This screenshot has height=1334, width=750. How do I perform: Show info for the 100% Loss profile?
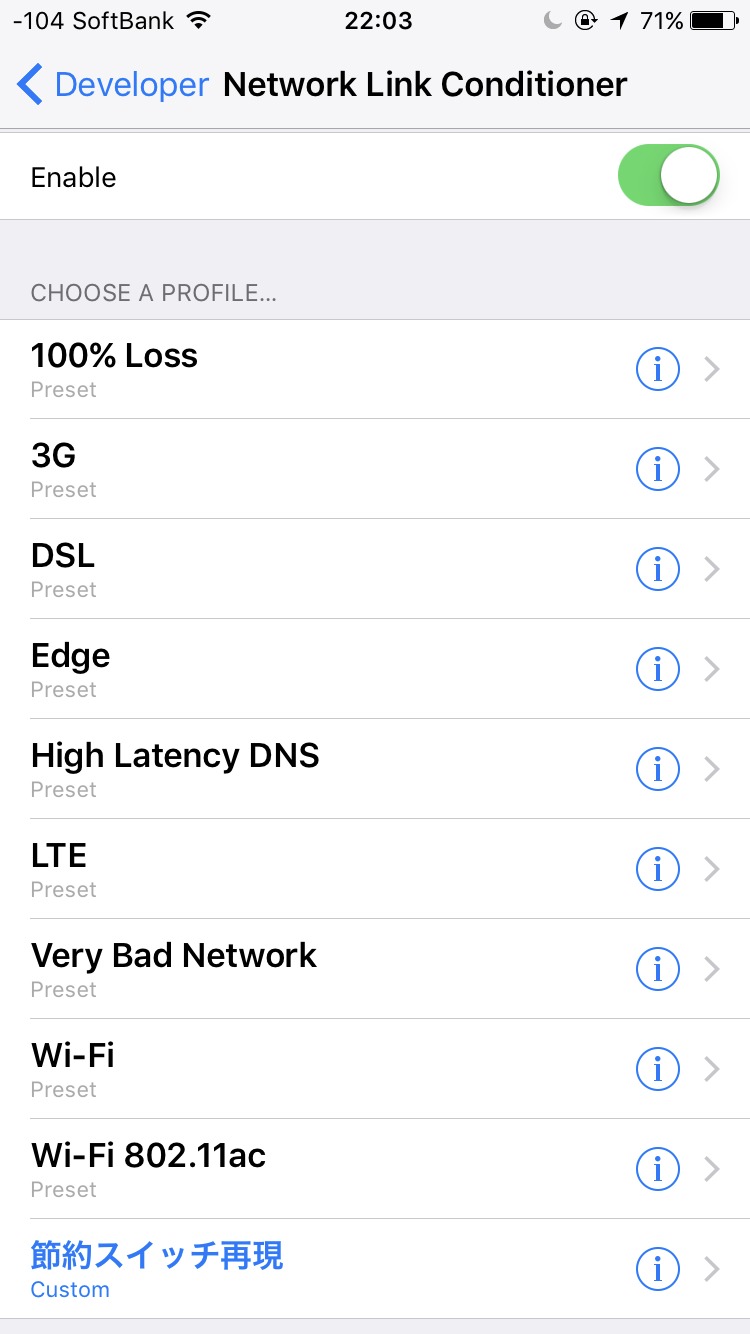658,370
